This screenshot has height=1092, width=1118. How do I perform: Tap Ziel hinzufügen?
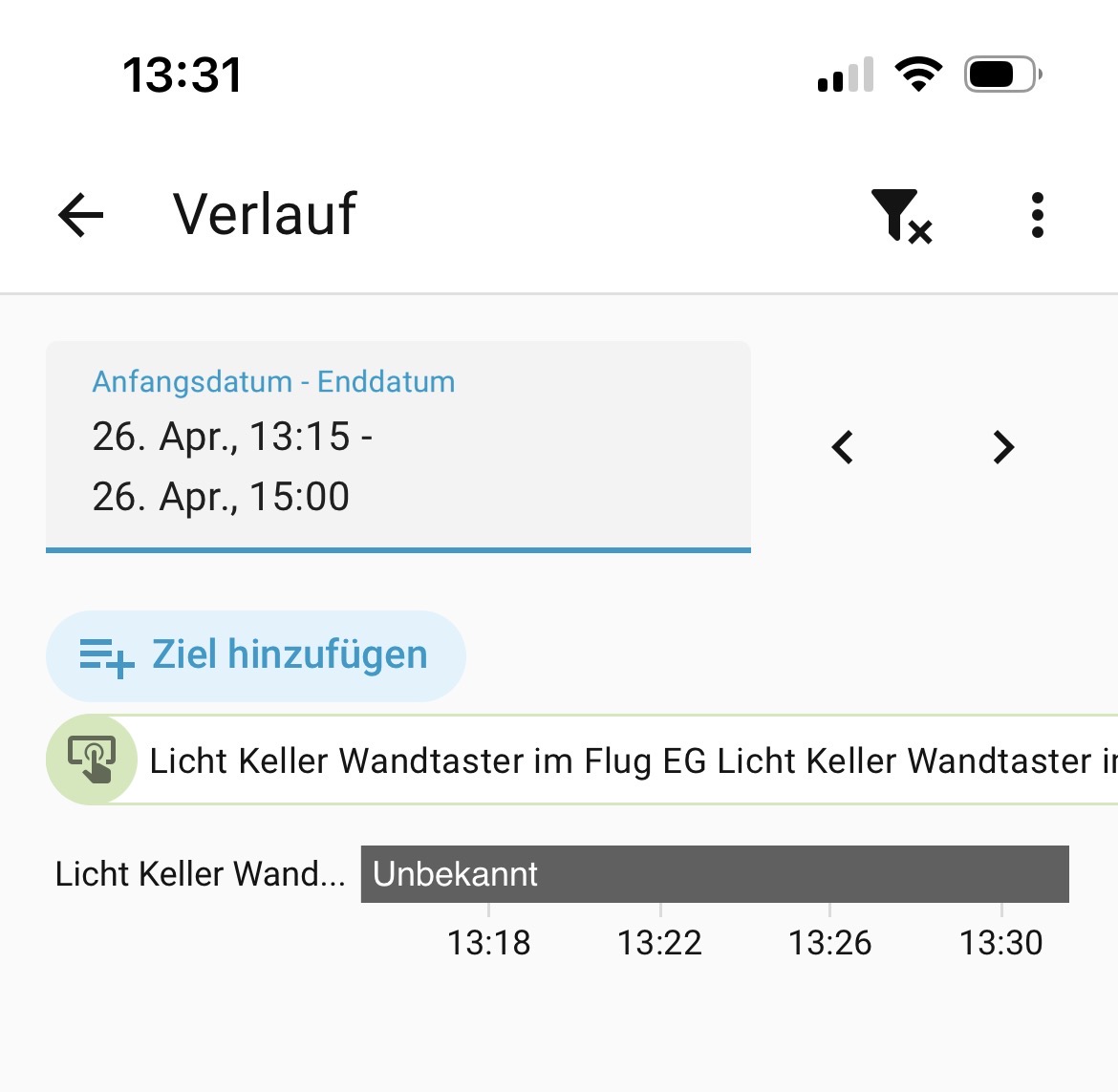click(255, 655)
